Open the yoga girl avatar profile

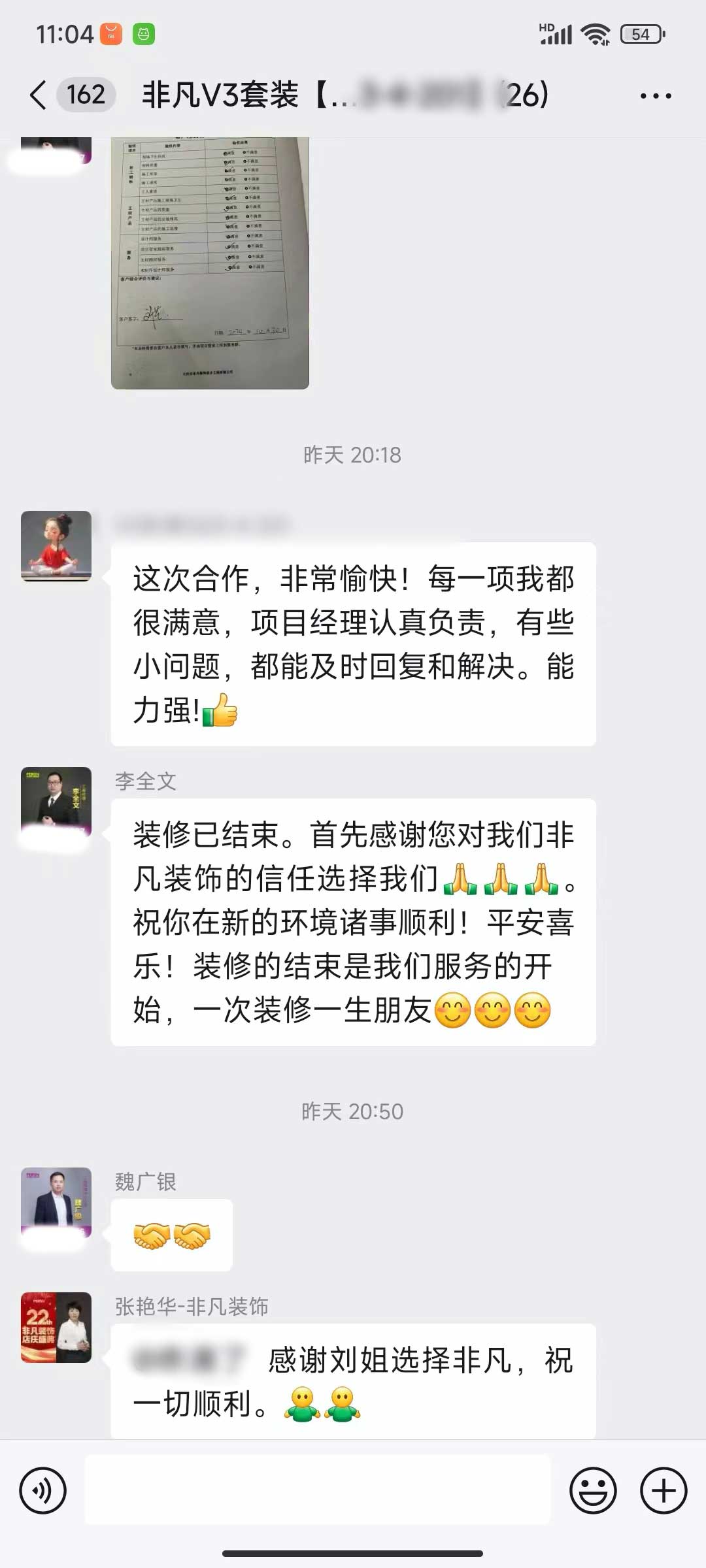[56, 546]
